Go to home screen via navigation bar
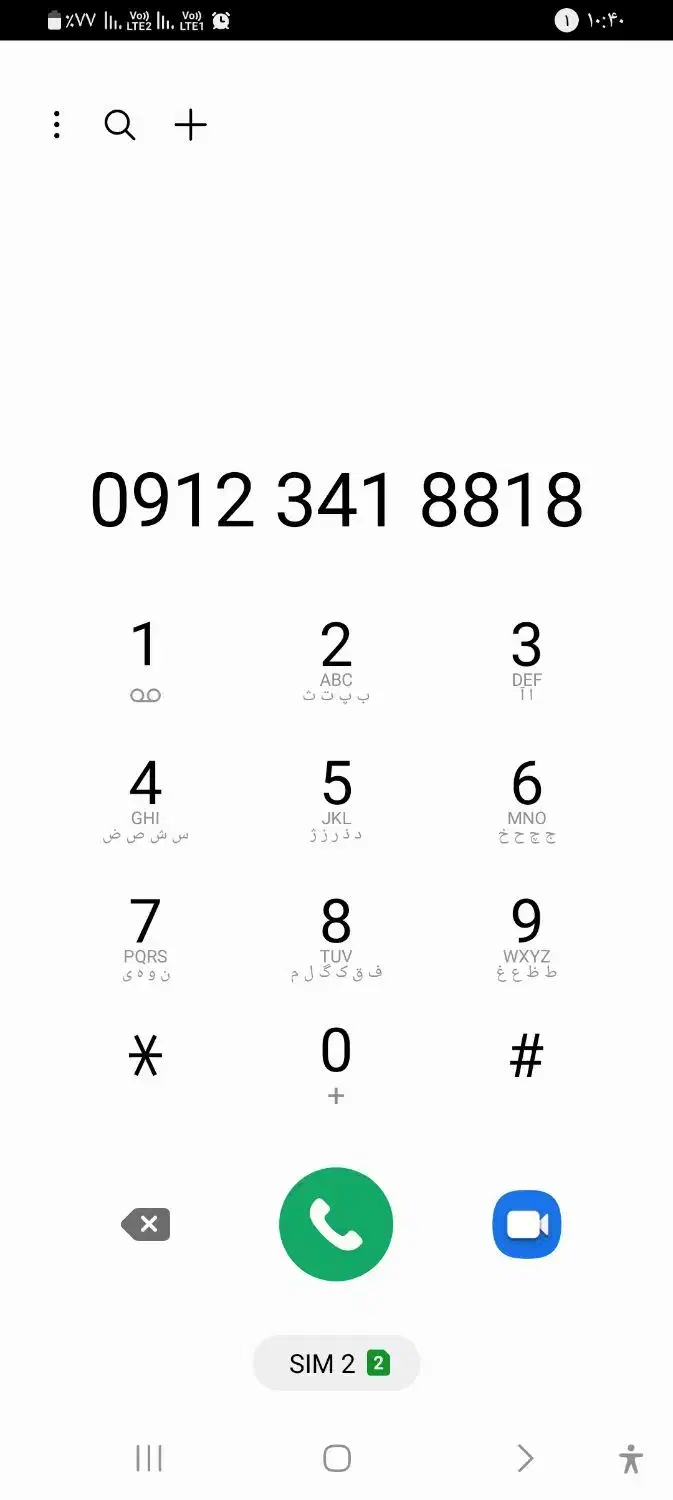The width and height of the screenshot is (673, 1500). [337, 1458]
